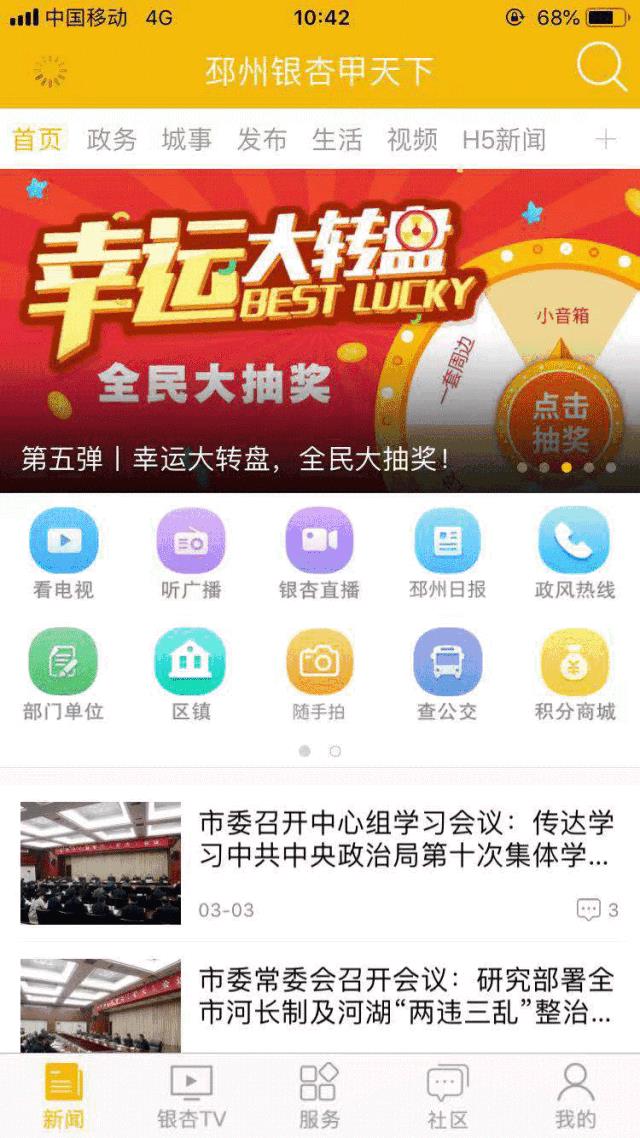
Task: Open 部门单位
Action: pyautogui.click(x=63, y=674)
